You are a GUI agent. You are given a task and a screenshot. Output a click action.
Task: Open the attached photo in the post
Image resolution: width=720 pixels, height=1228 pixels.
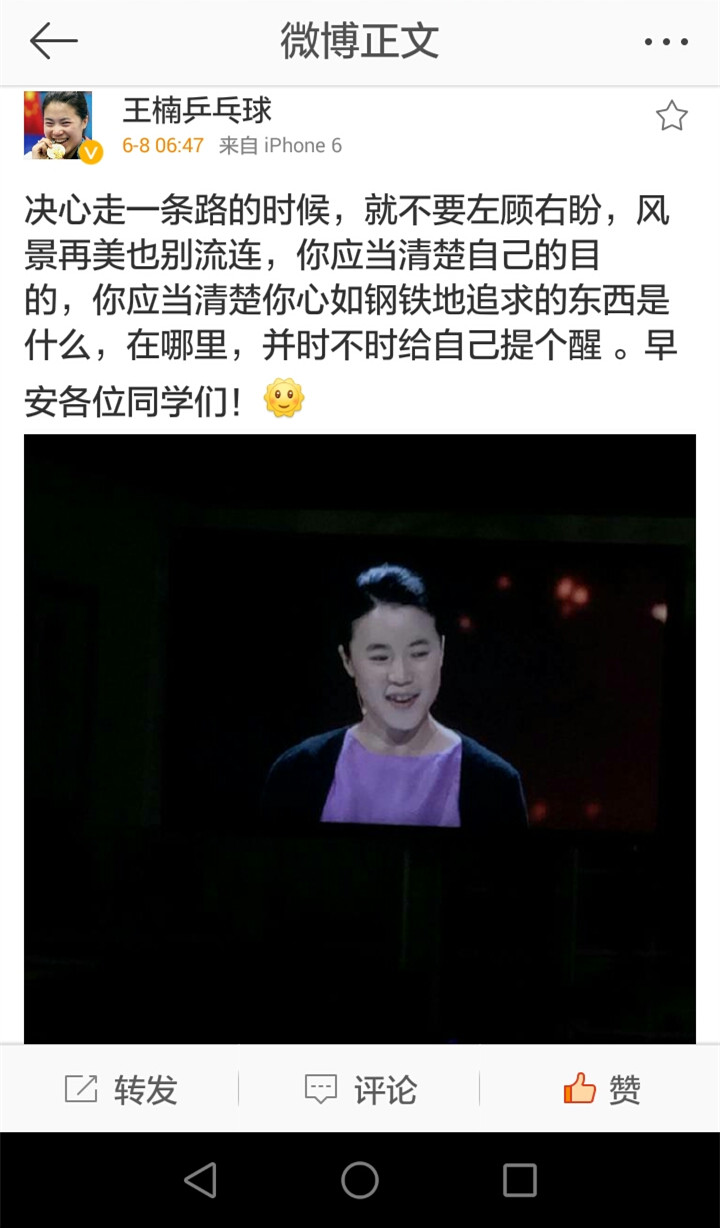360,738
